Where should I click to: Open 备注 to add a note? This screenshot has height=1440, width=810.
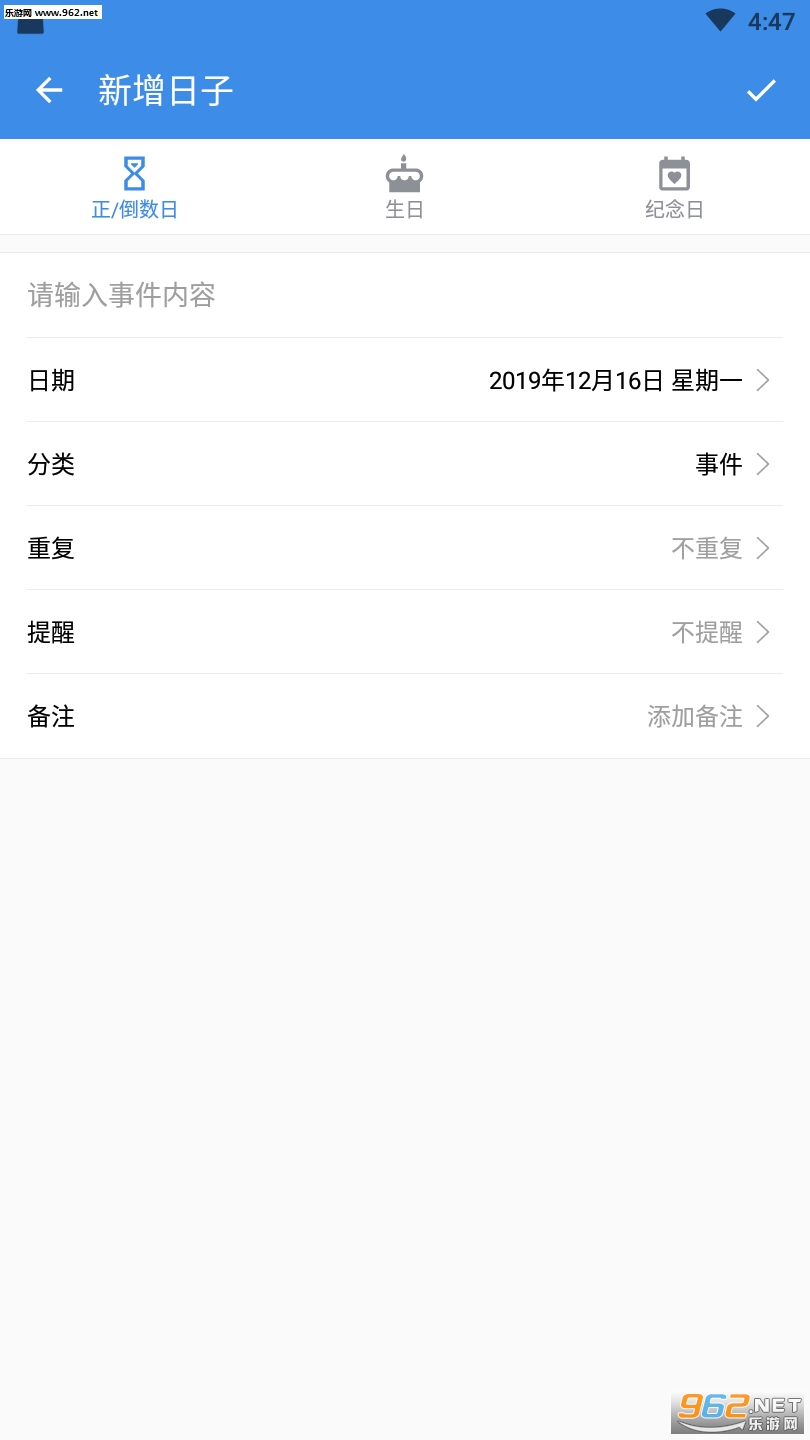[x=405, y=716]
